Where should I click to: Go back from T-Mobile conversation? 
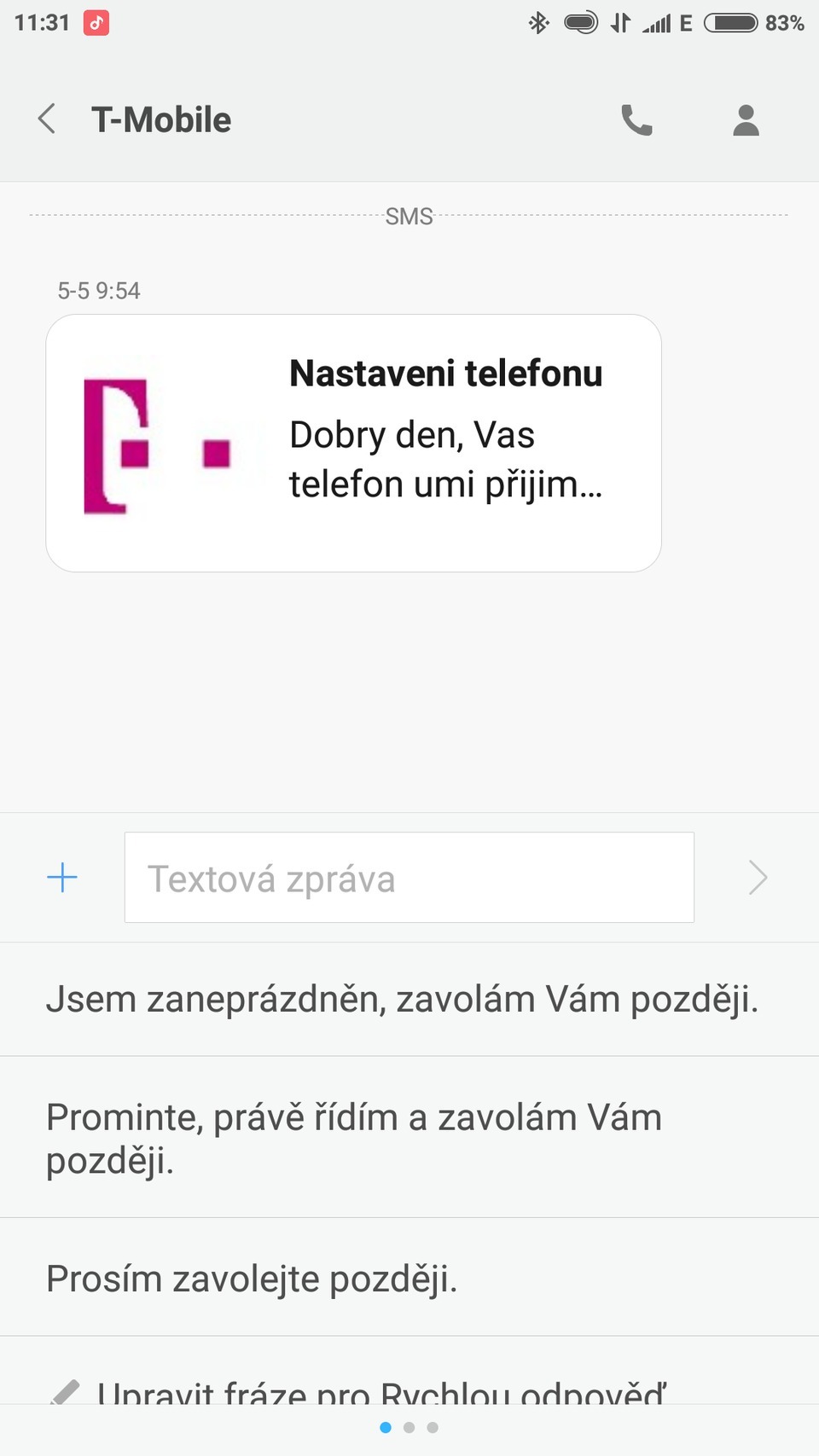[48, 119]
